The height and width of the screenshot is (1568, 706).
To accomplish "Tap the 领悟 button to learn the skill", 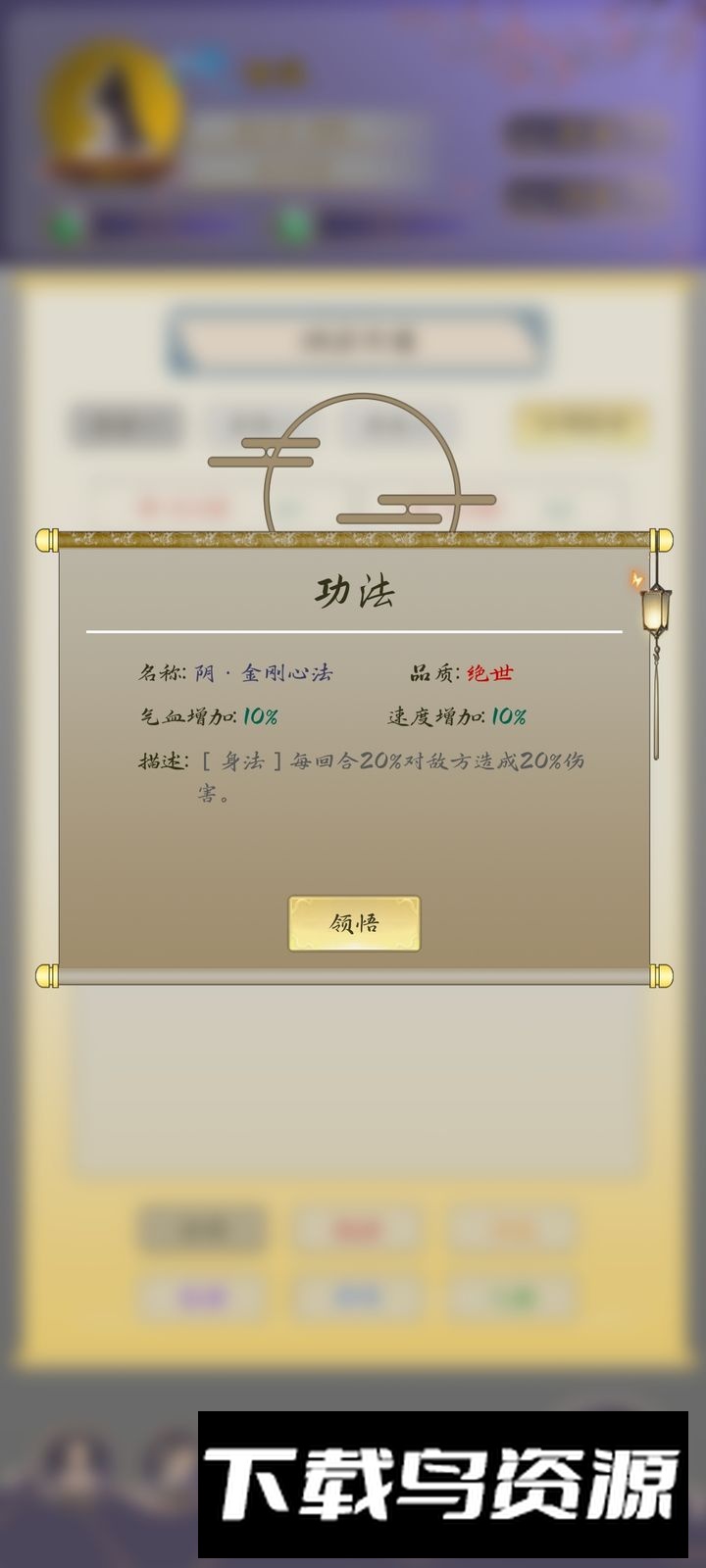I will point(354,923).
